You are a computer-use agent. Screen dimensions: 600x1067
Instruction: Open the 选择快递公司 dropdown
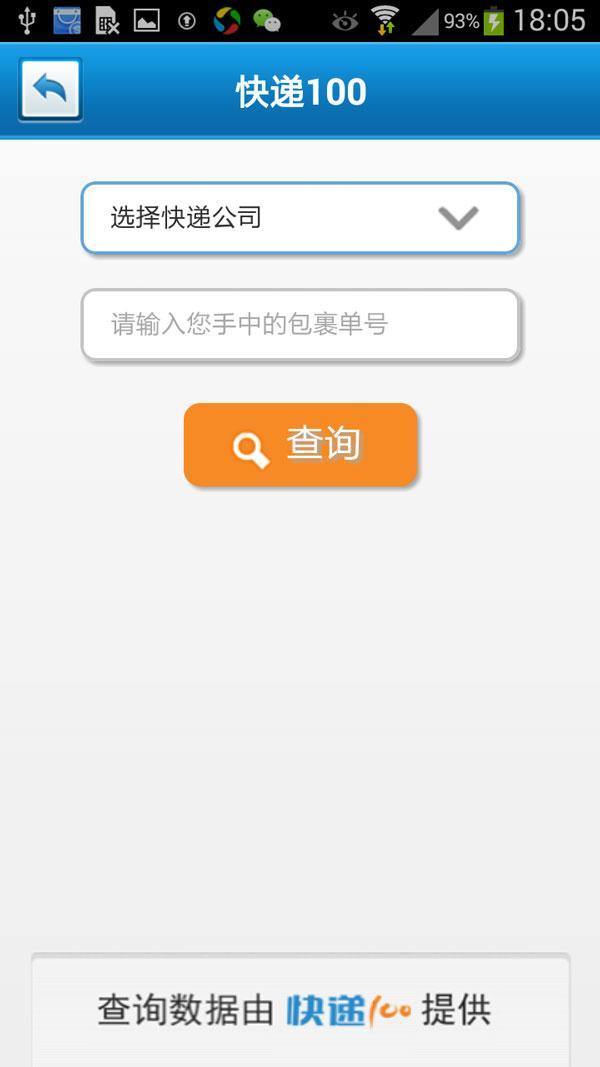300,217
